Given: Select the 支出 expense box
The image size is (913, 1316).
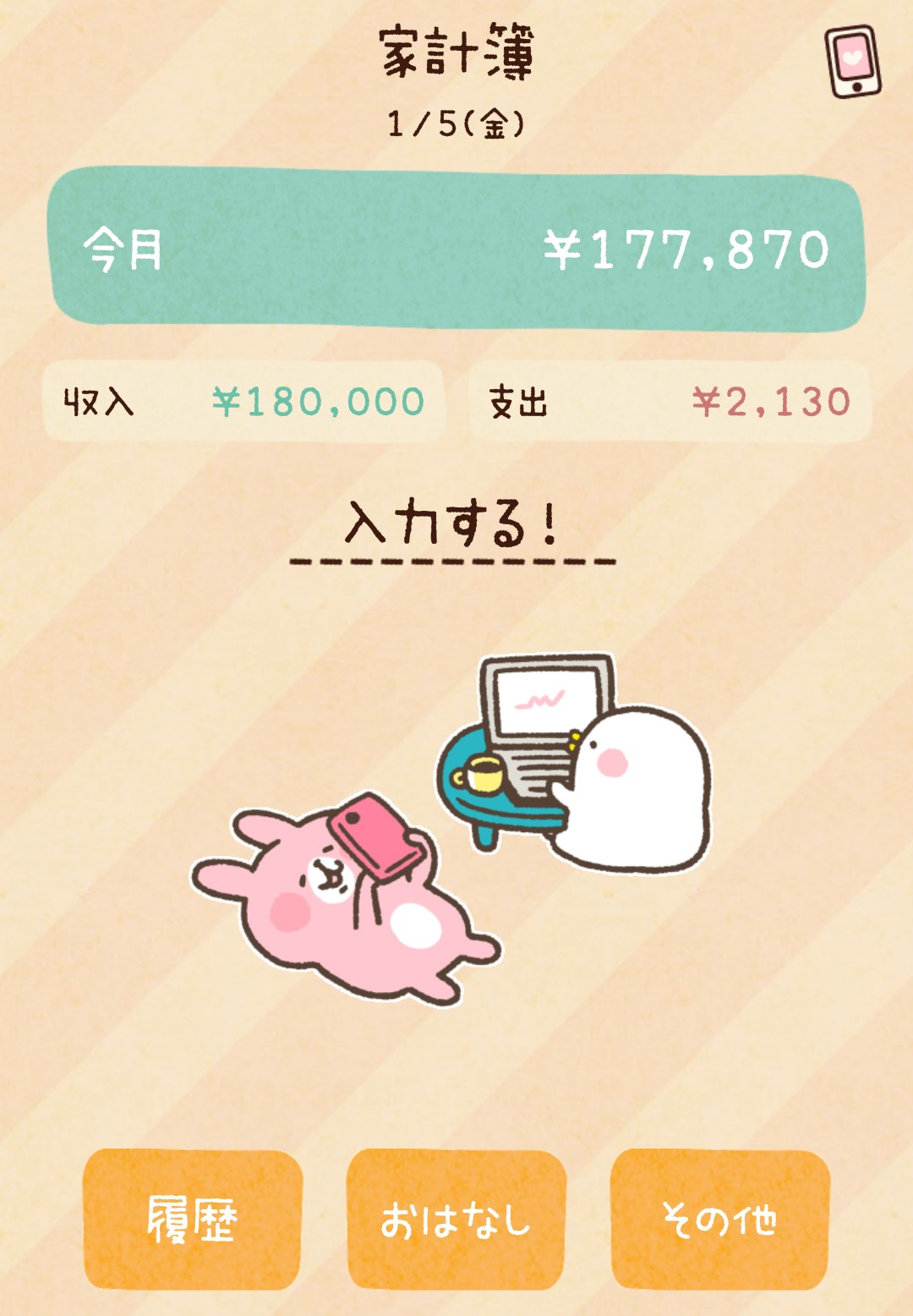Looking at the screenshot, I should (x=670, y=402).
